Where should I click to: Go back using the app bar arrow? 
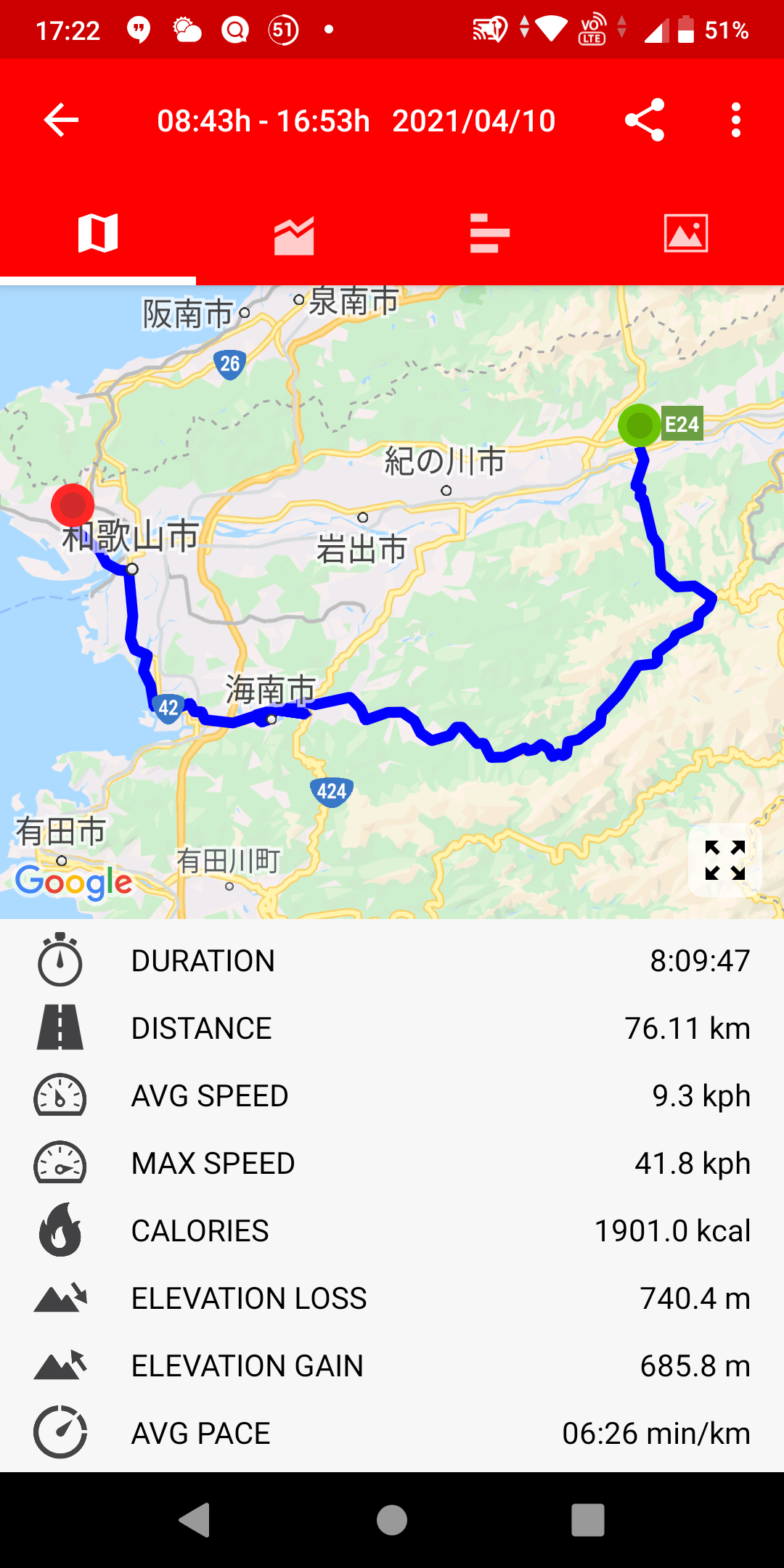coord(62,121)
